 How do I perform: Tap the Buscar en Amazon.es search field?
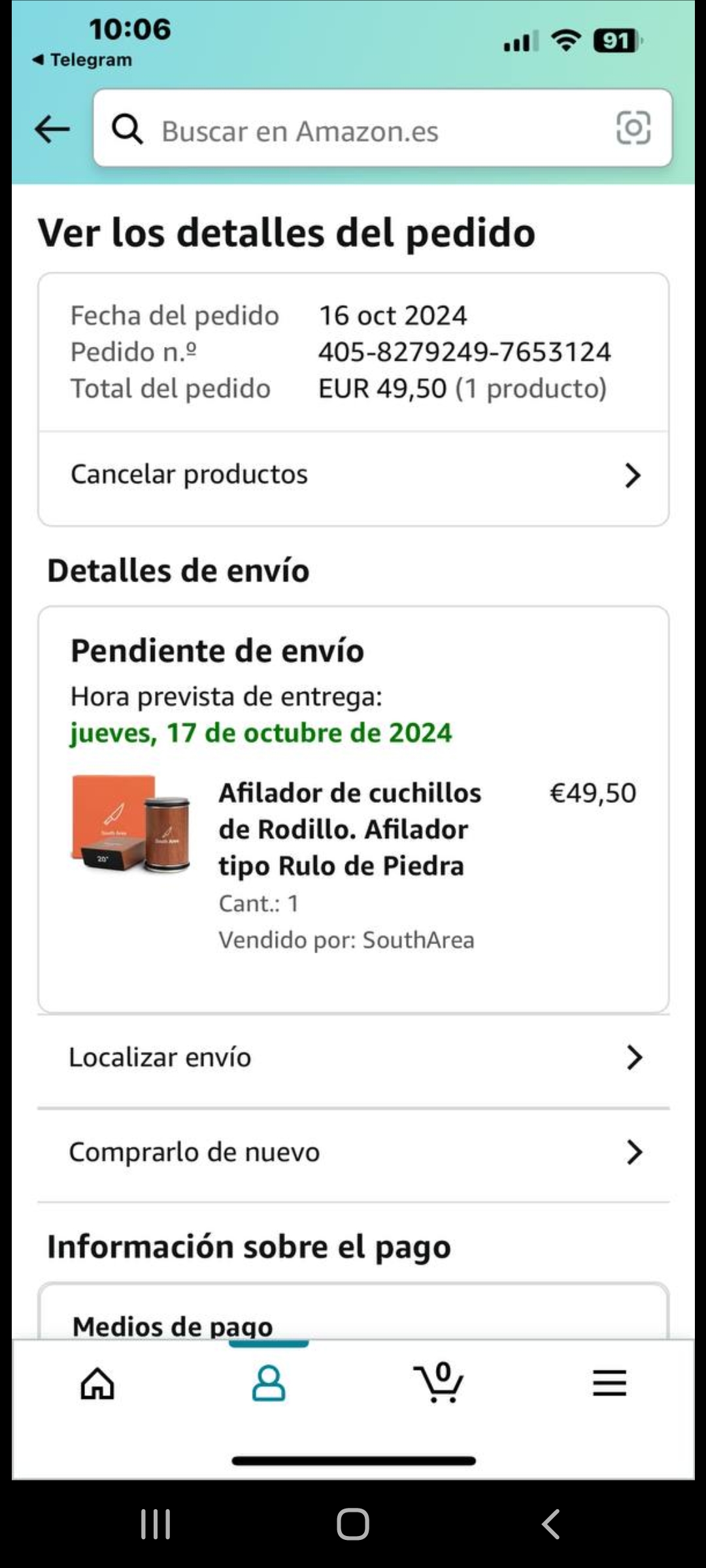(366, 129)
